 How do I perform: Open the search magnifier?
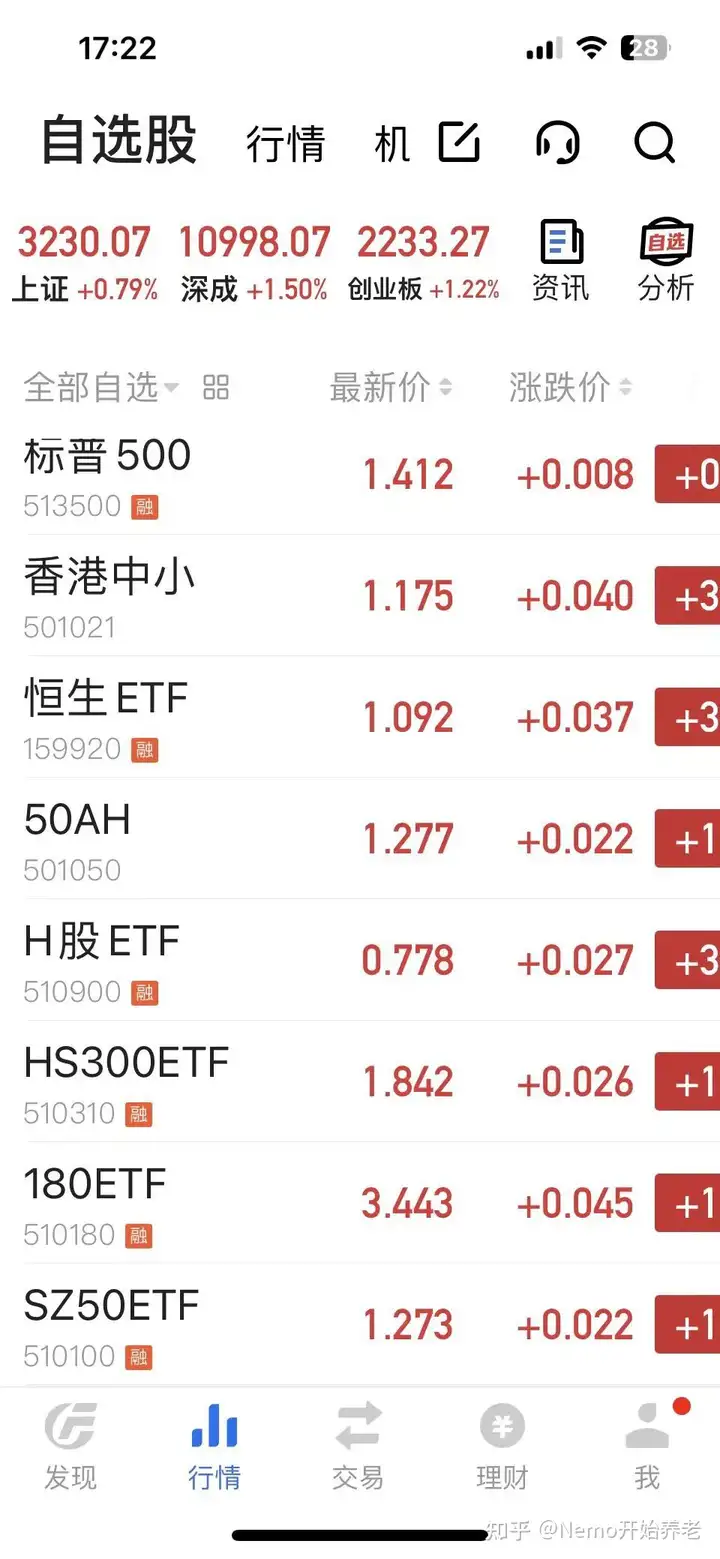[655, 143]
